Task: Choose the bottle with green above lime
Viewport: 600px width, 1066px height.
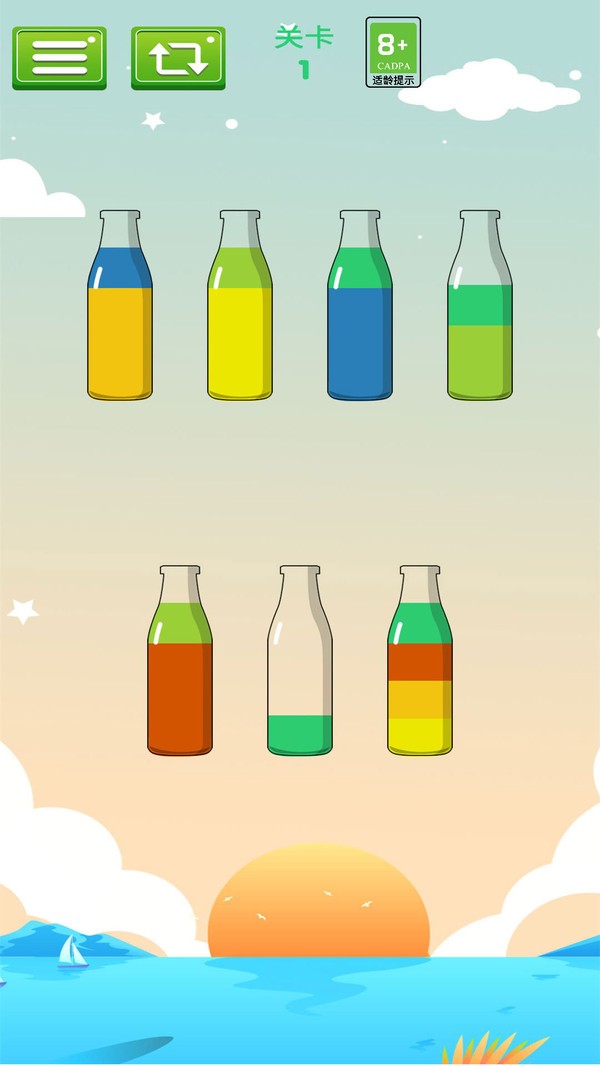Action: (480, 310)
